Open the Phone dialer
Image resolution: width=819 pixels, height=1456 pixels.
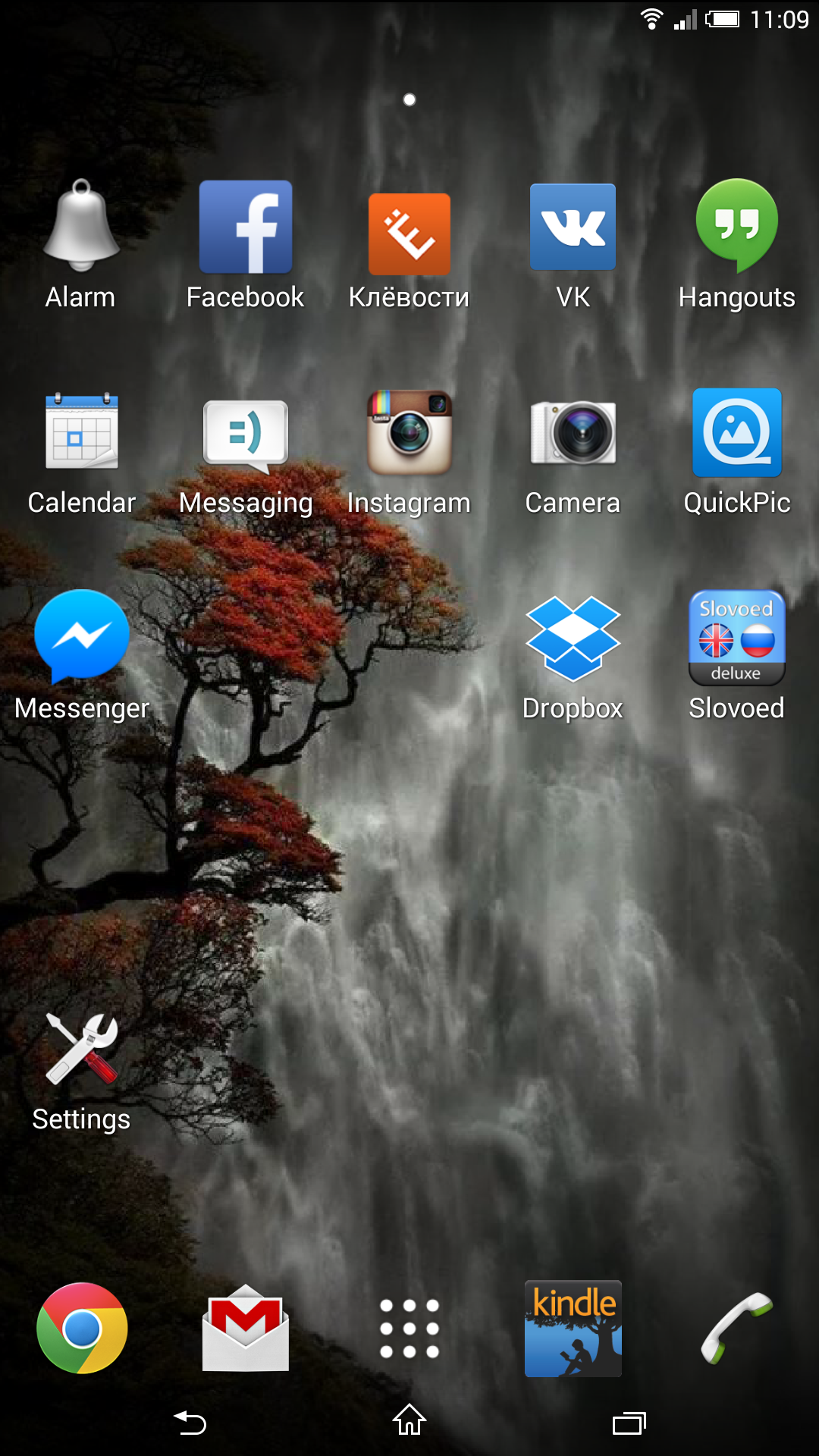(736, 1328)
